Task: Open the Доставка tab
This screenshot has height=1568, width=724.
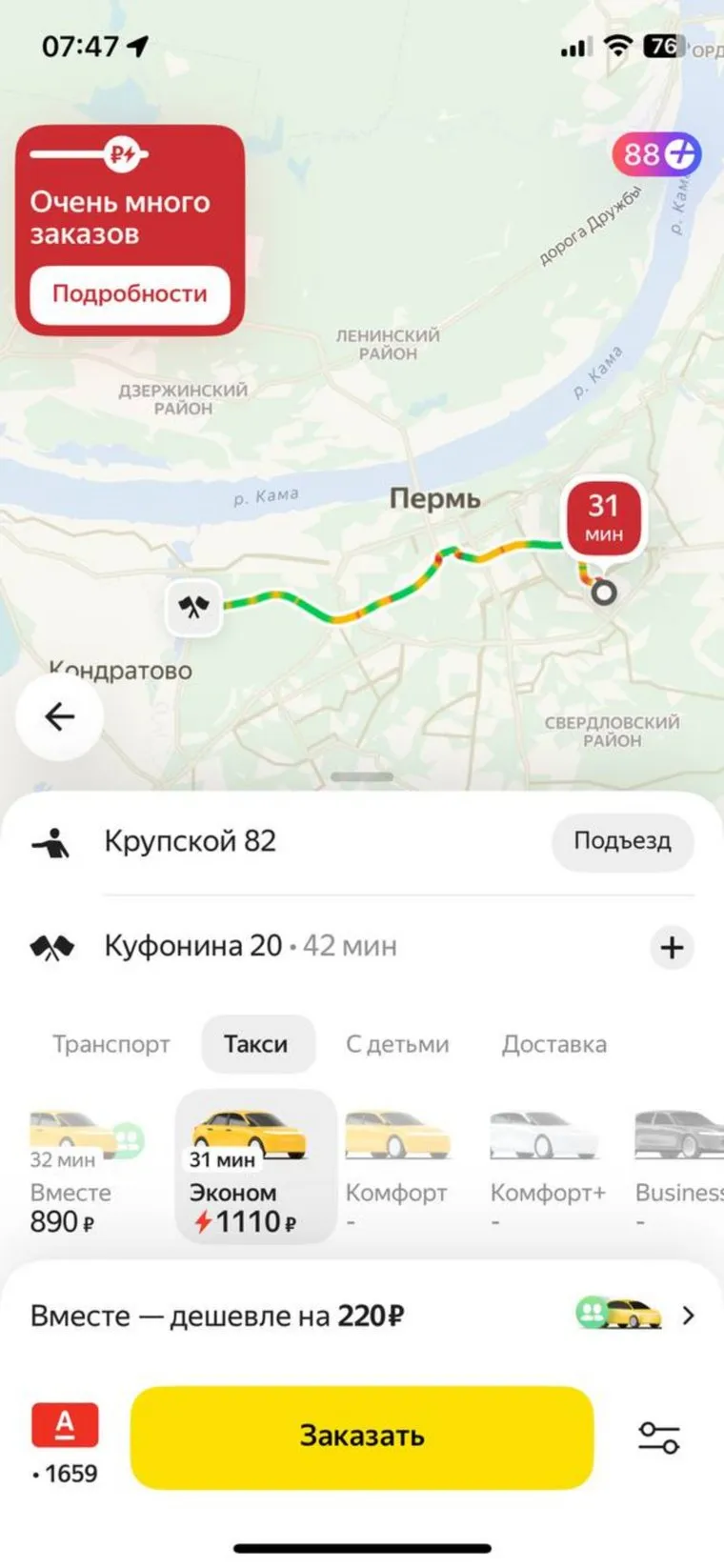Action: click(x=553, y=1044)
